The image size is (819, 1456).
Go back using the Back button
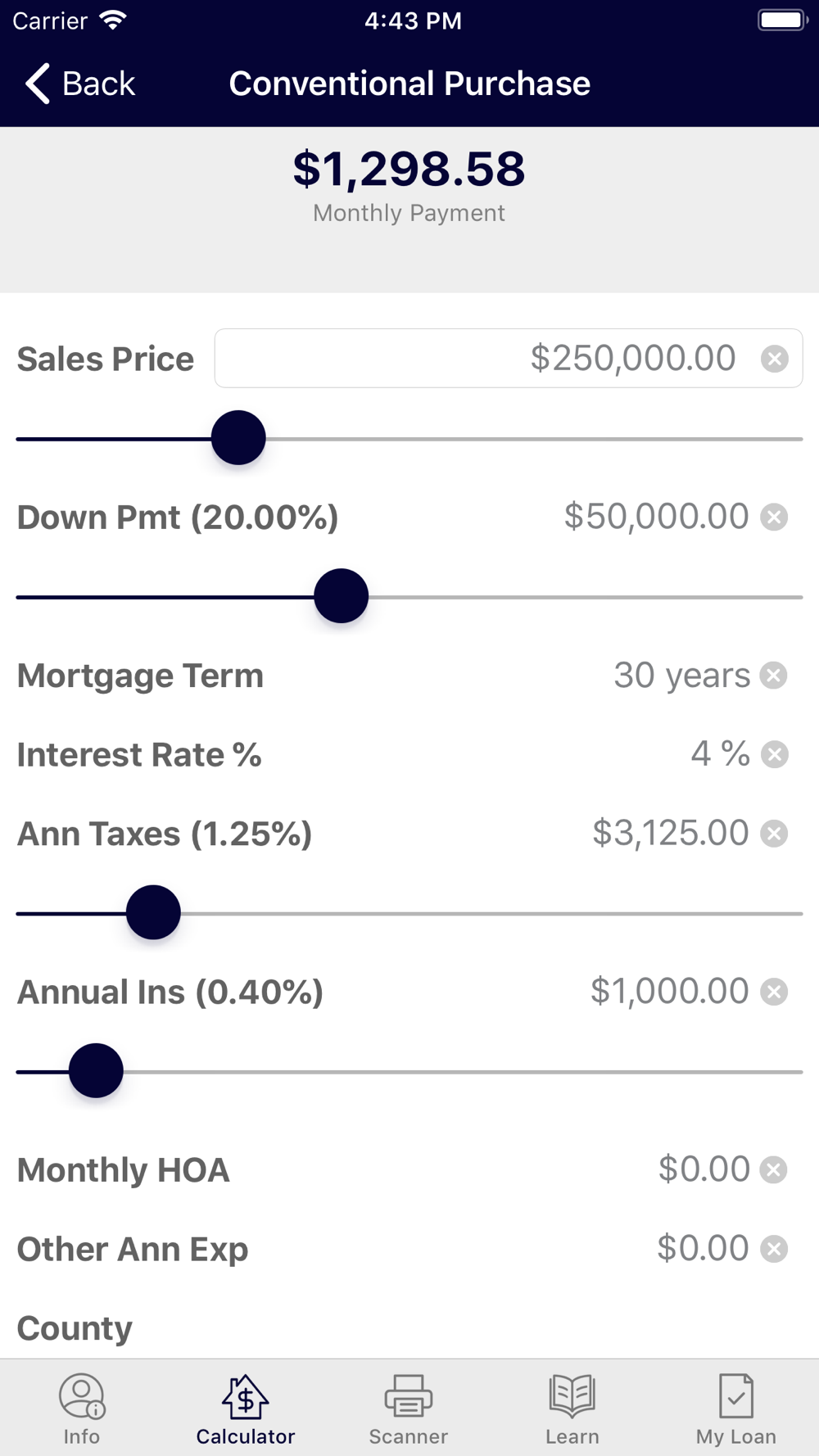coord(80,84)
